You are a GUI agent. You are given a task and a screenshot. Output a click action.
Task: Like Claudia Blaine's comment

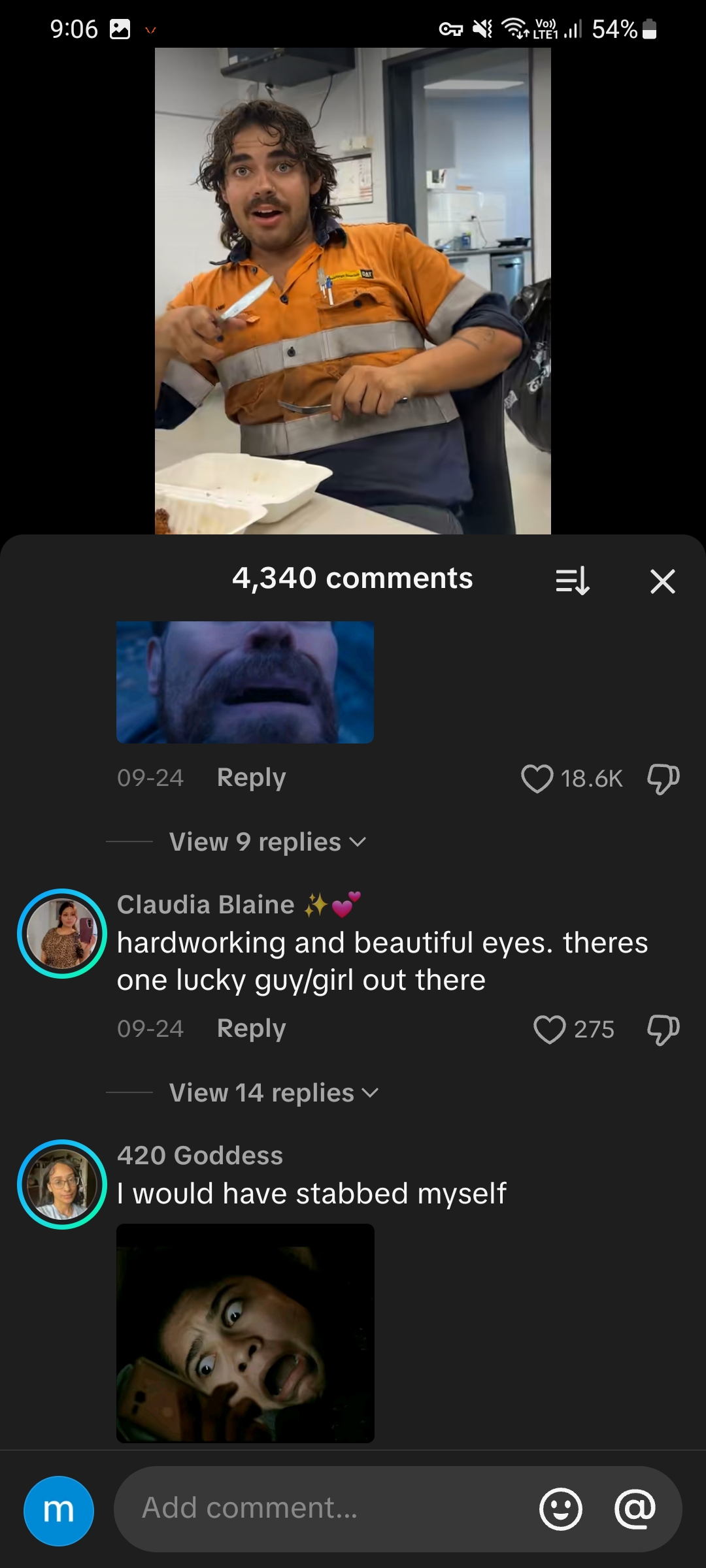click(550, 1029)
